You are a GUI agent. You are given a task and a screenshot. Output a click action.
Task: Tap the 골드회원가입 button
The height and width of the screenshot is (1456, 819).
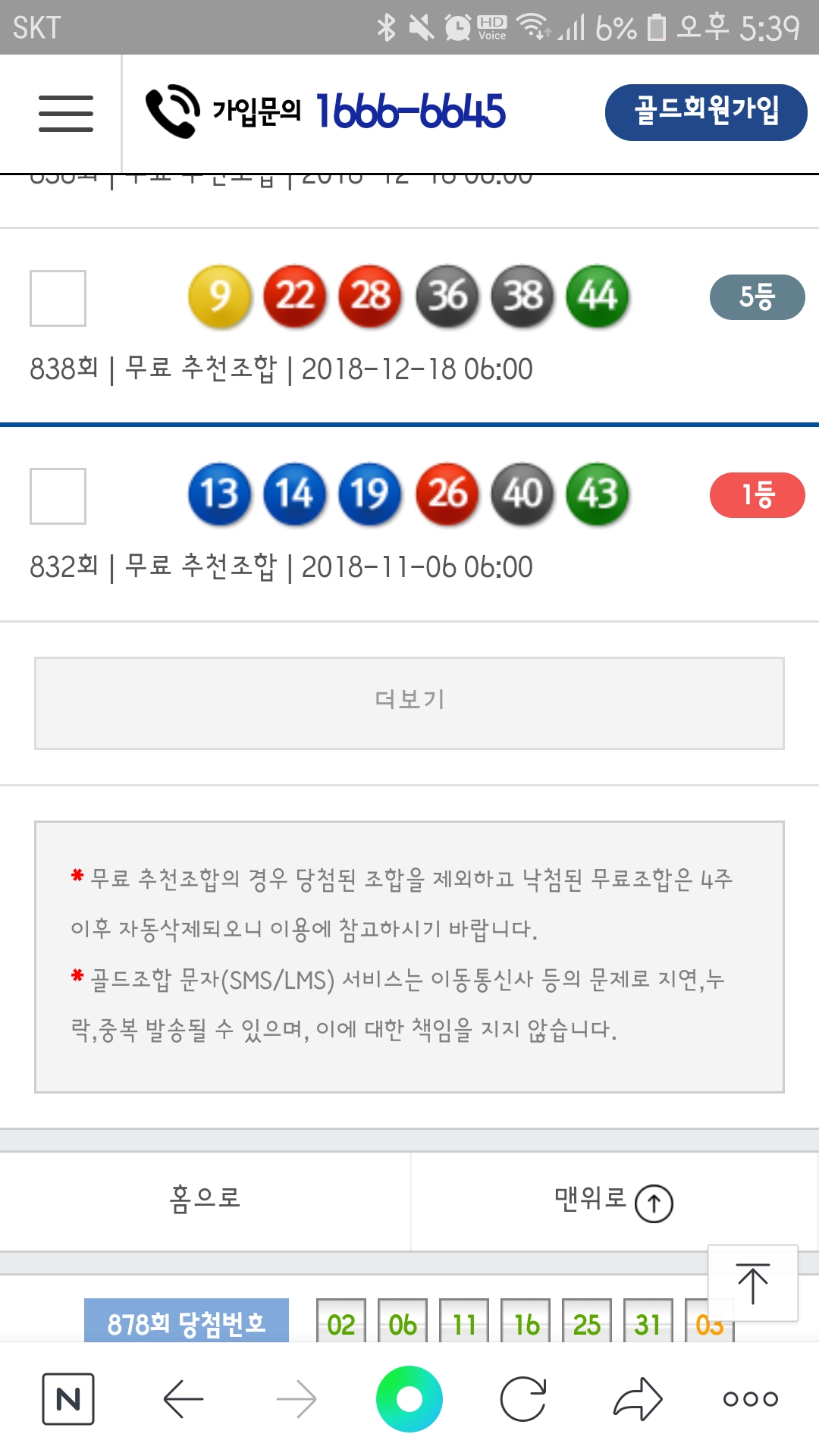(705, 112)
